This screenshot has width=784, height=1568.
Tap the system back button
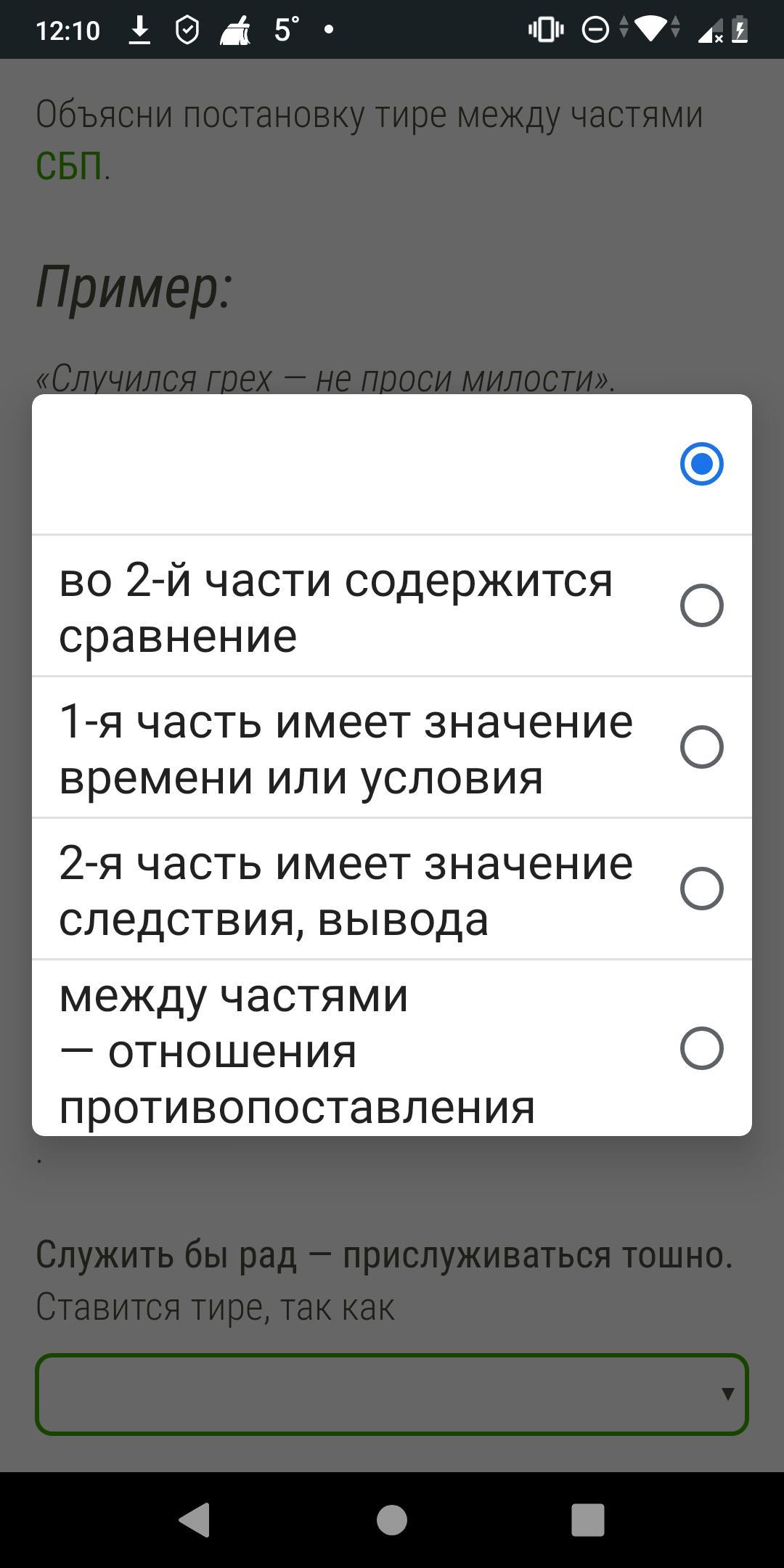195,1520
